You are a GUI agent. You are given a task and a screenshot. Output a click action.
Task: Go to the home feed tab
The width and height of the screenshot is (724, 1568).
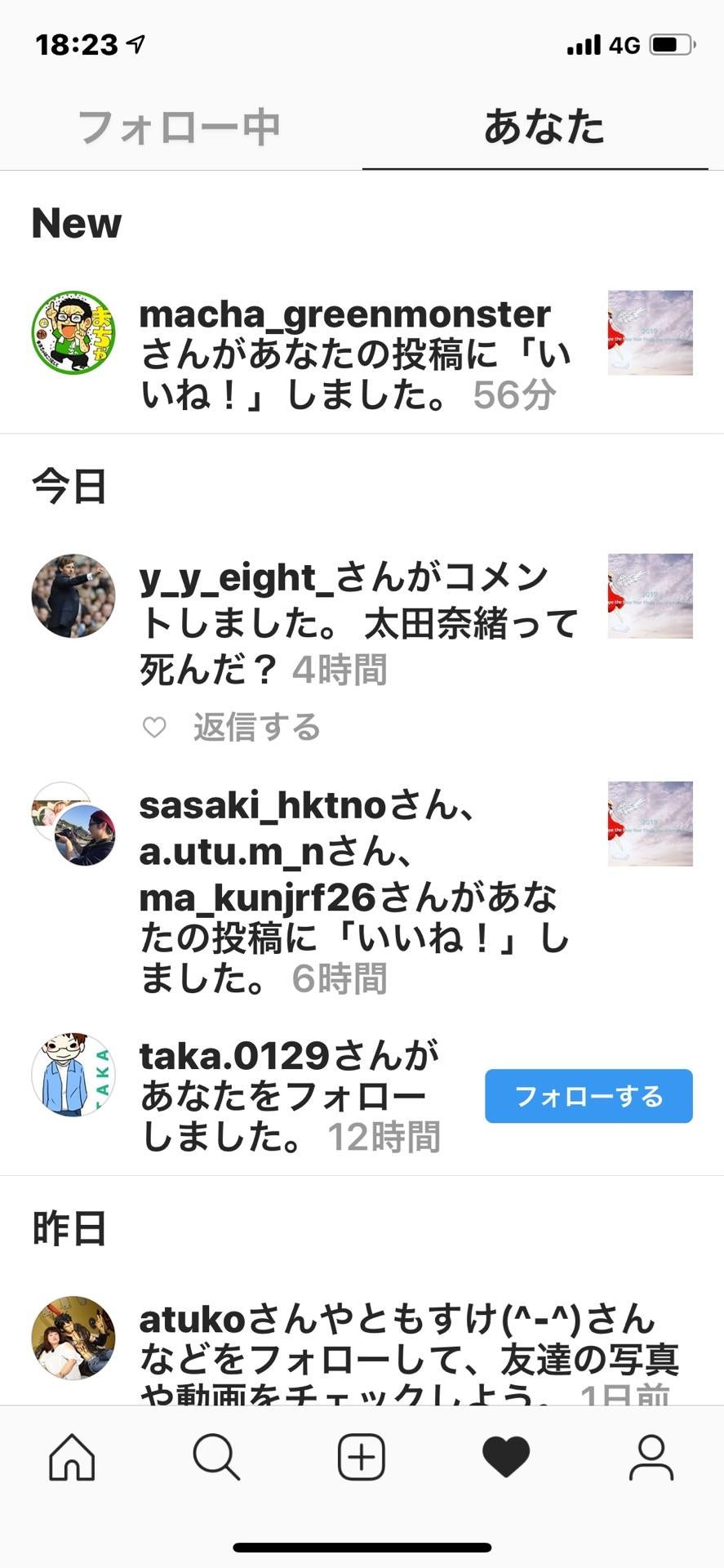(x=72, y=1458)
